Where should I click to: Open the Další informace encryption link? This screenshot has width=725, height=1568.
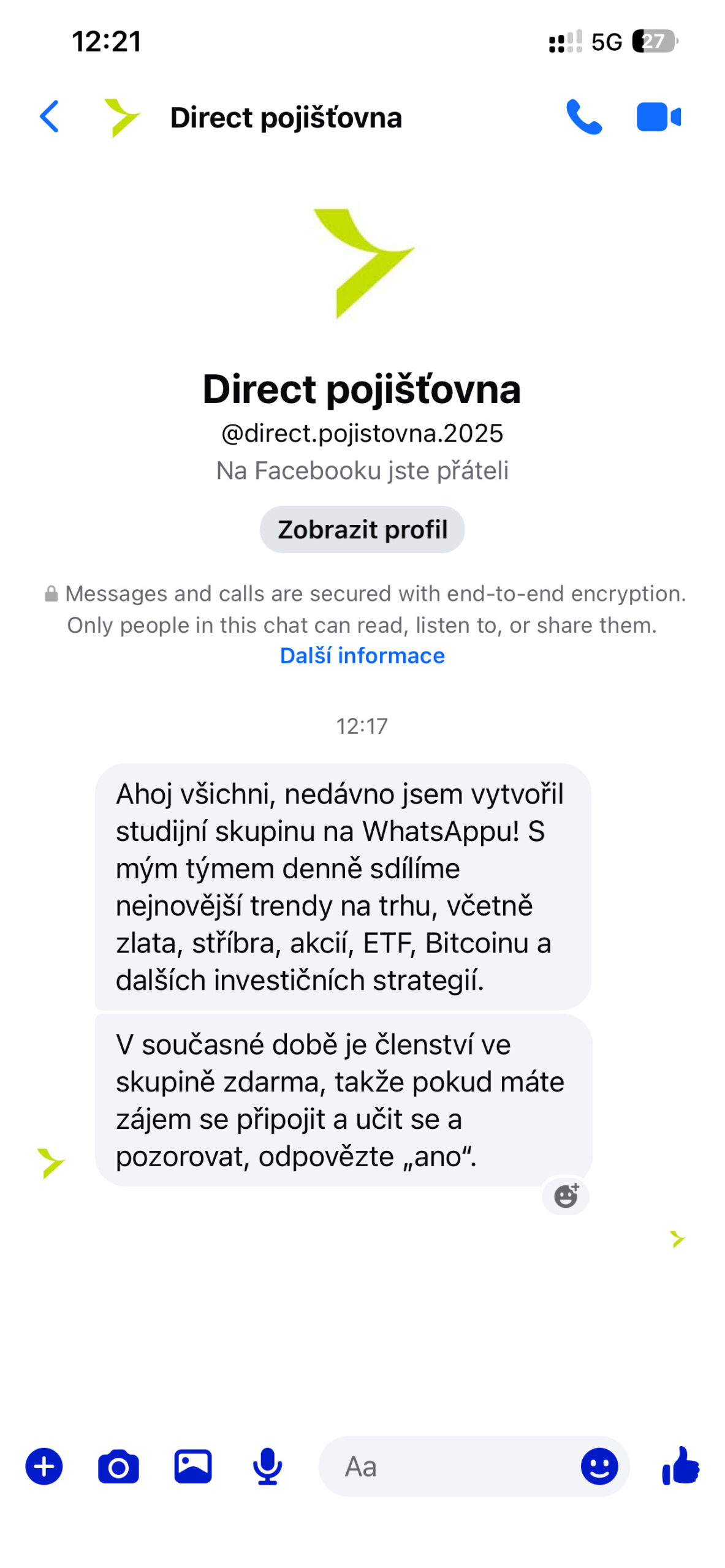[362, 656]
